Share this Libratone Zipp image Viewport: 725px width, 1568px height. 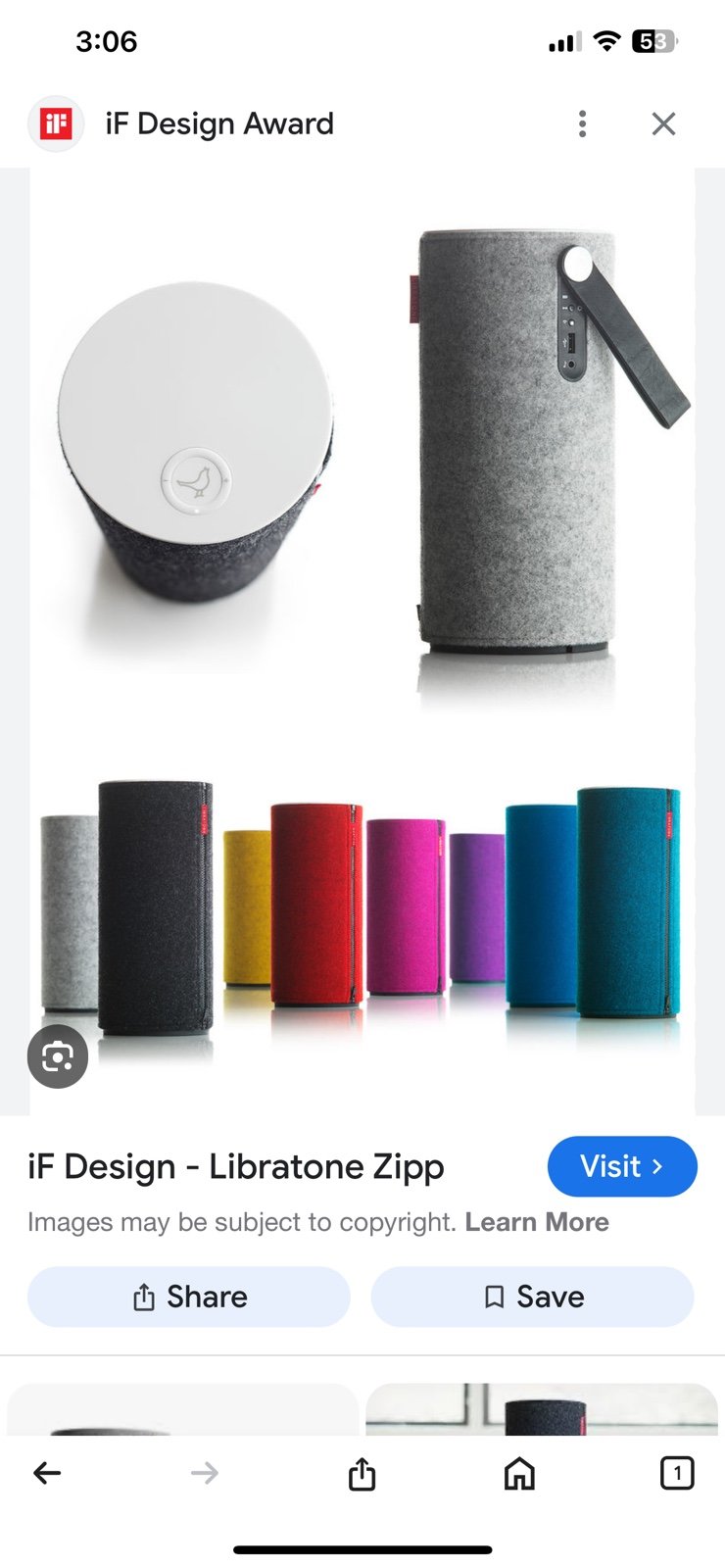pos(189,1297)
